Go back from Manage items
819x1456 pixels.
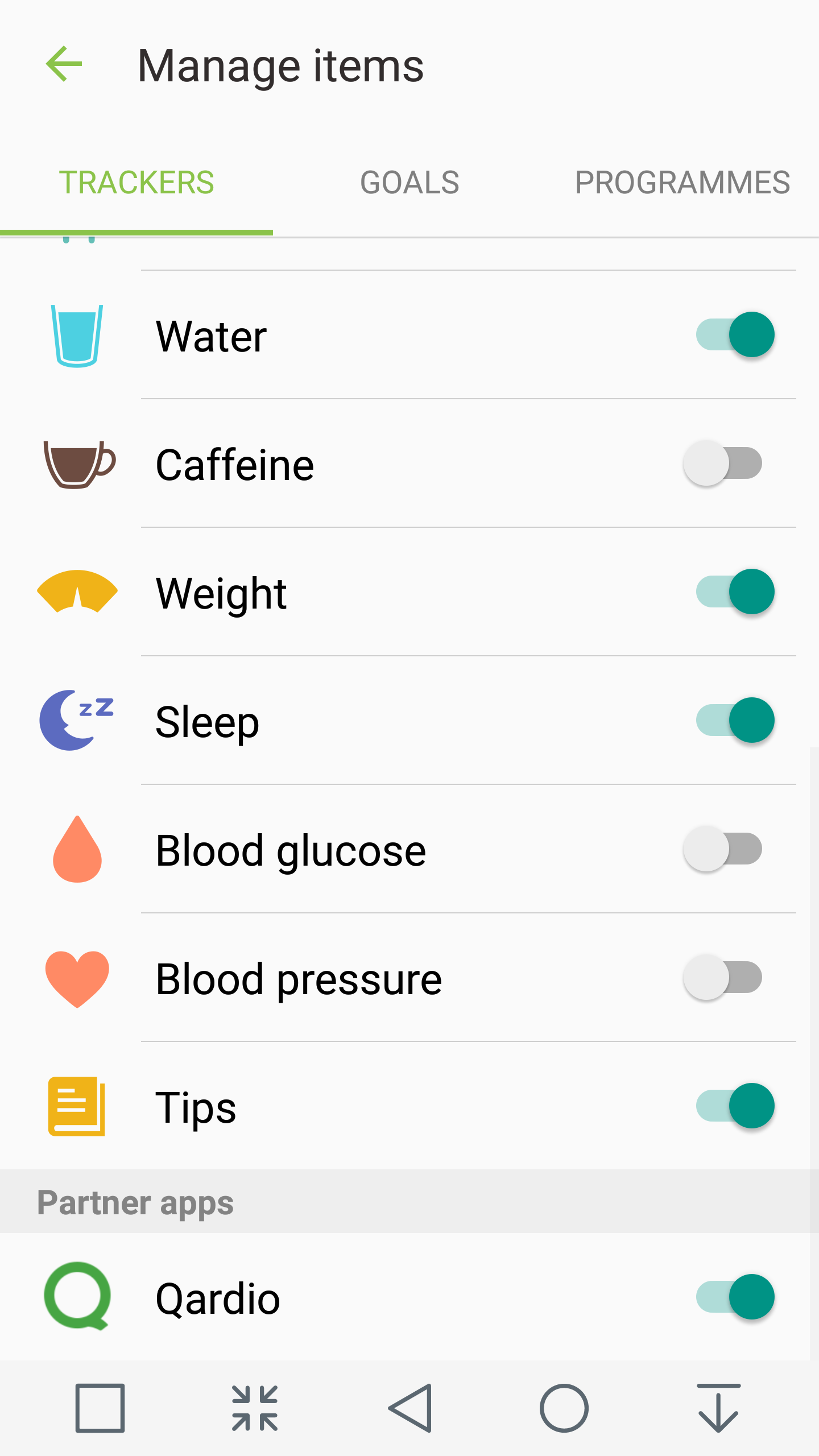click(x=64, y=64)
